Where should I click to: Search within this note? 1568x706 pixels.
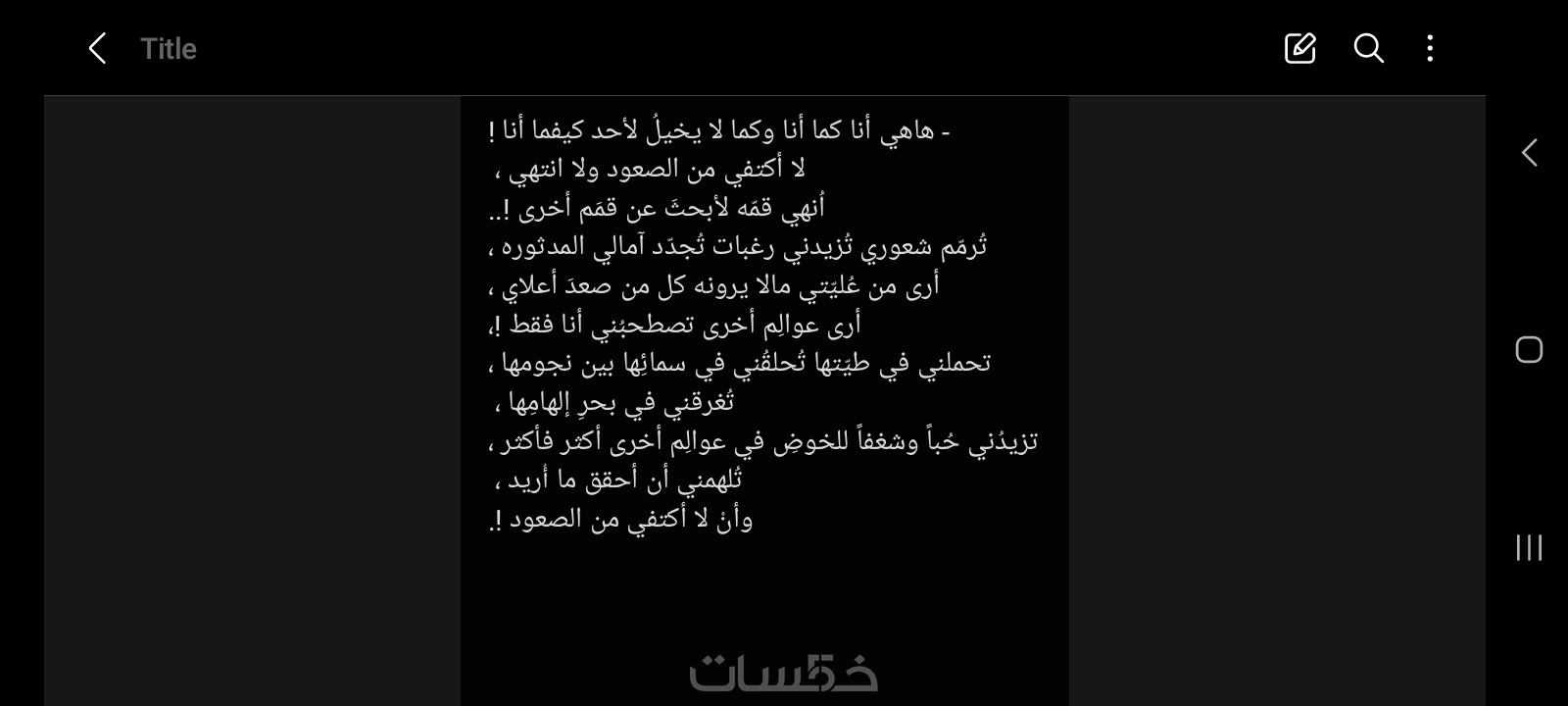pos(1368,48)
